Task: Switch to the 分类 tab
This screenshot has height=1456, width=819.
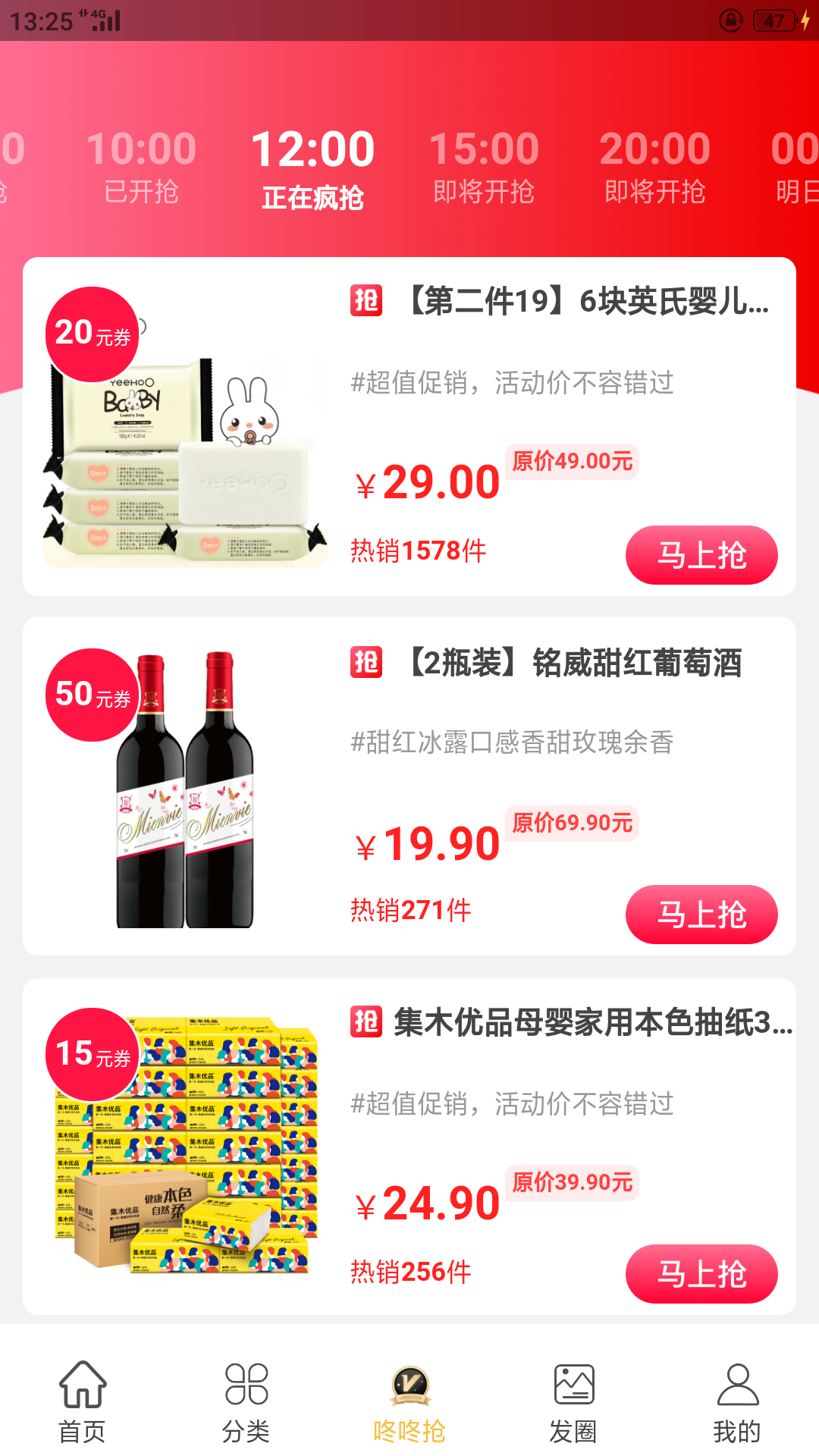Action: pos(246,1401)
